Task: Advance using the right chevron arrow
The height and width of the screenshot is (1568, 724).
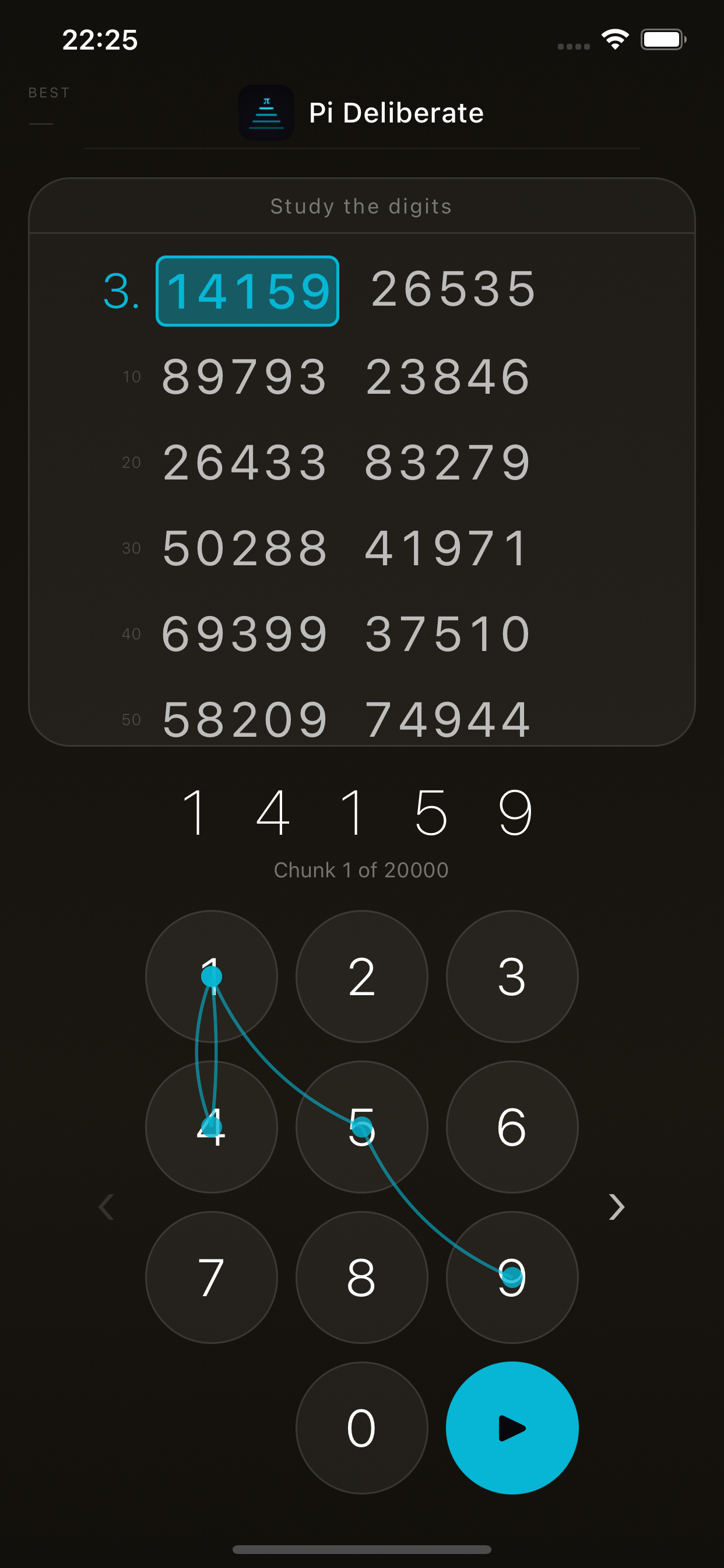Action: pos(616,1206)
